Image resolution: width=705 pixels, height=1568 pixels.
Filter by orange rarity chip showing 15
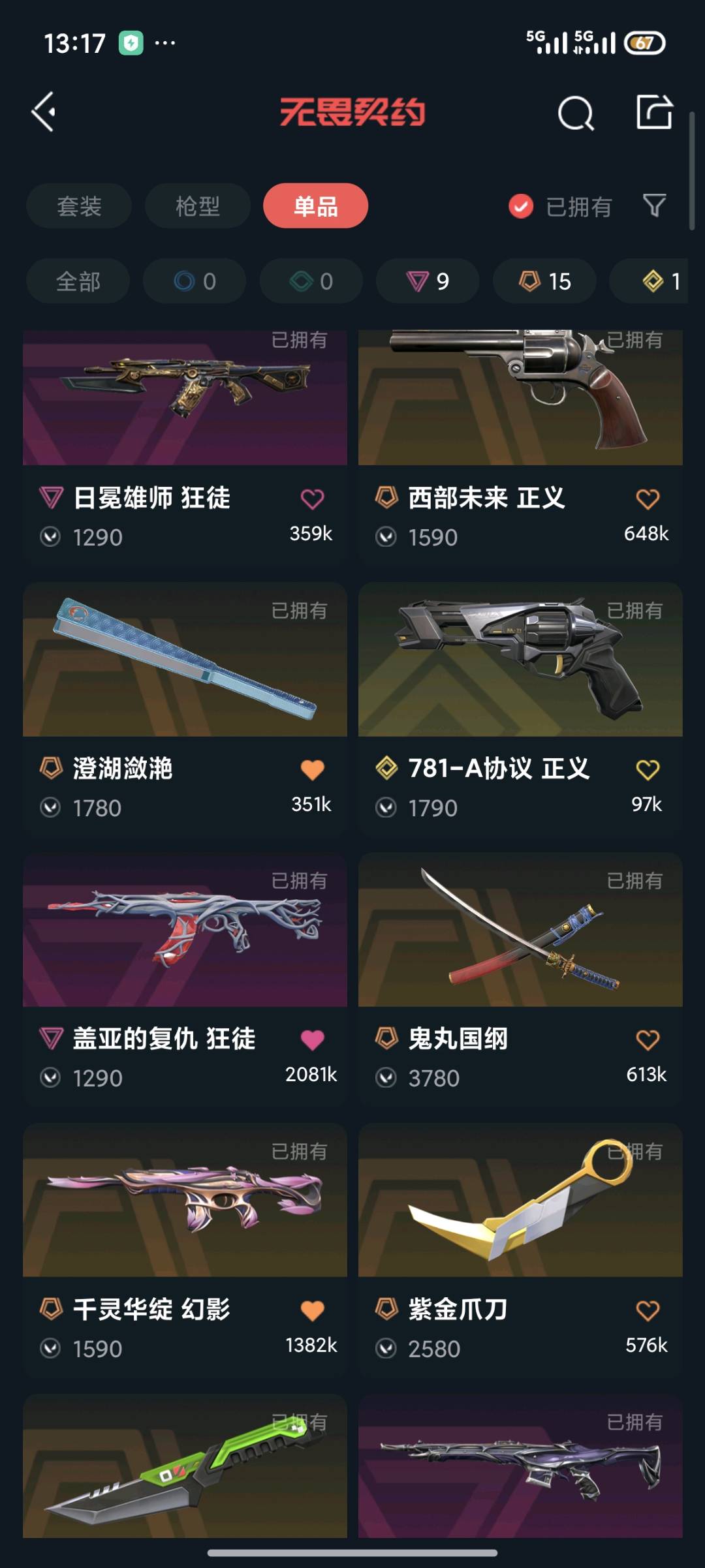[544, 281]
